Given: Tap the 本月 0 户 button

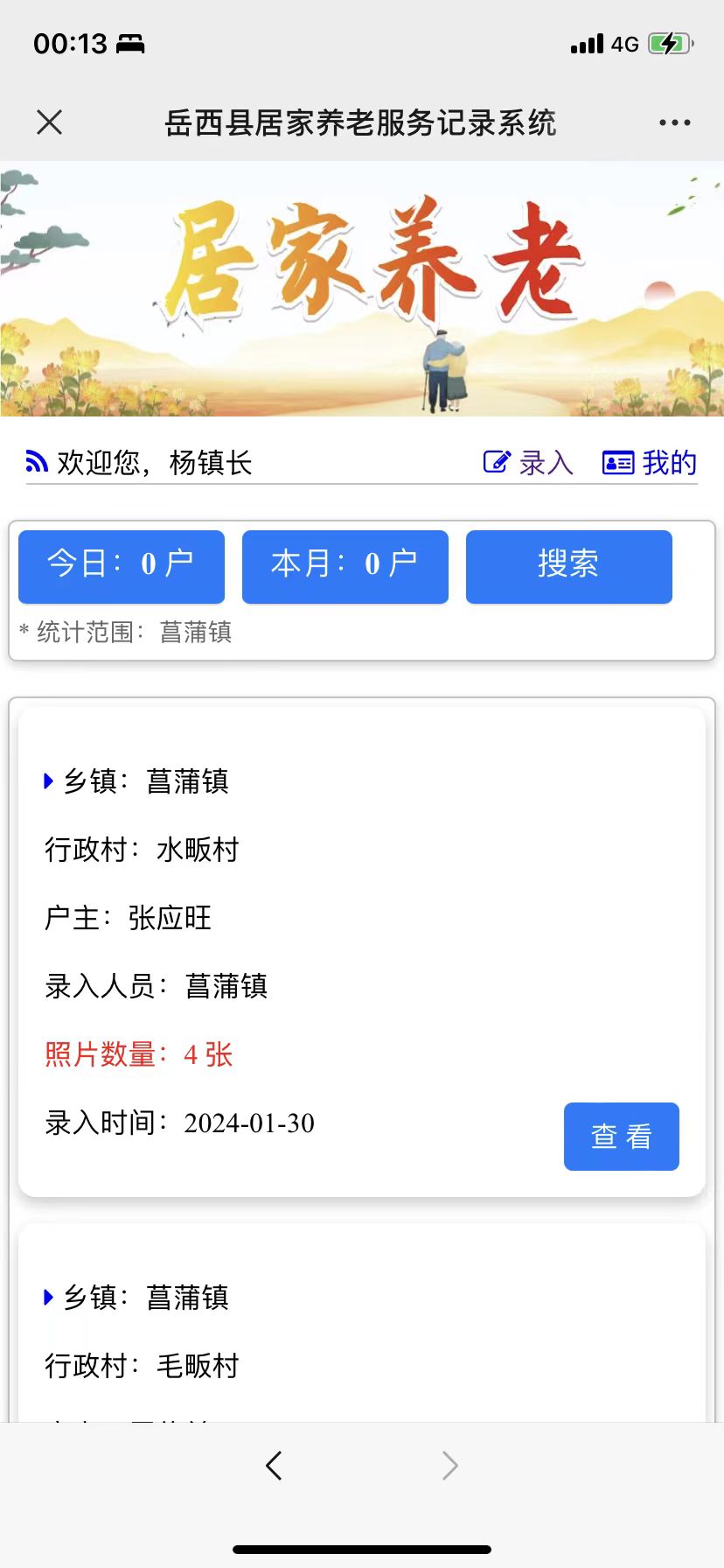Looking at the screenshot, I should [345, 566].
